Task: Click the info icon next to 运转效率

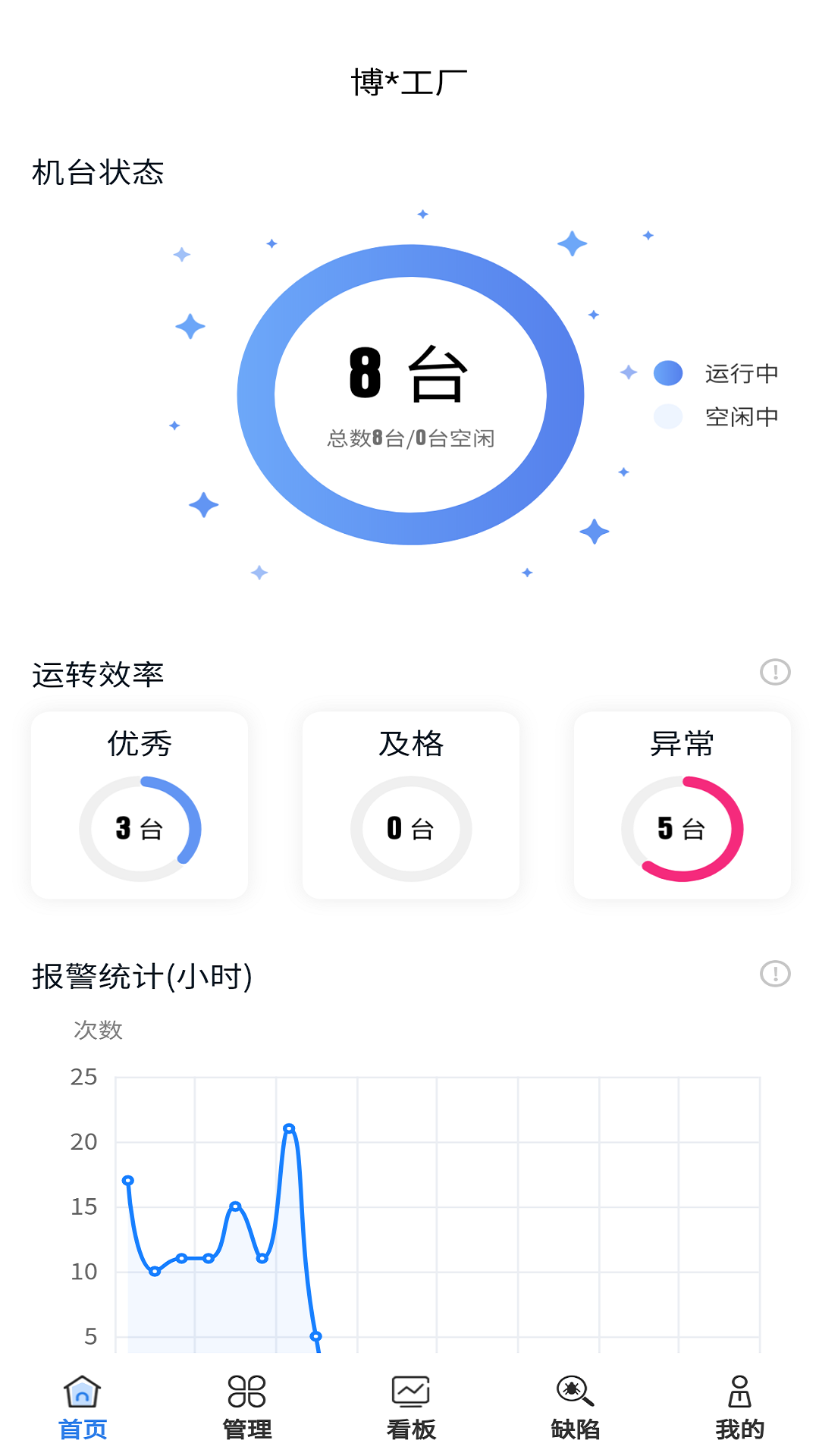Action: point(773,672)
